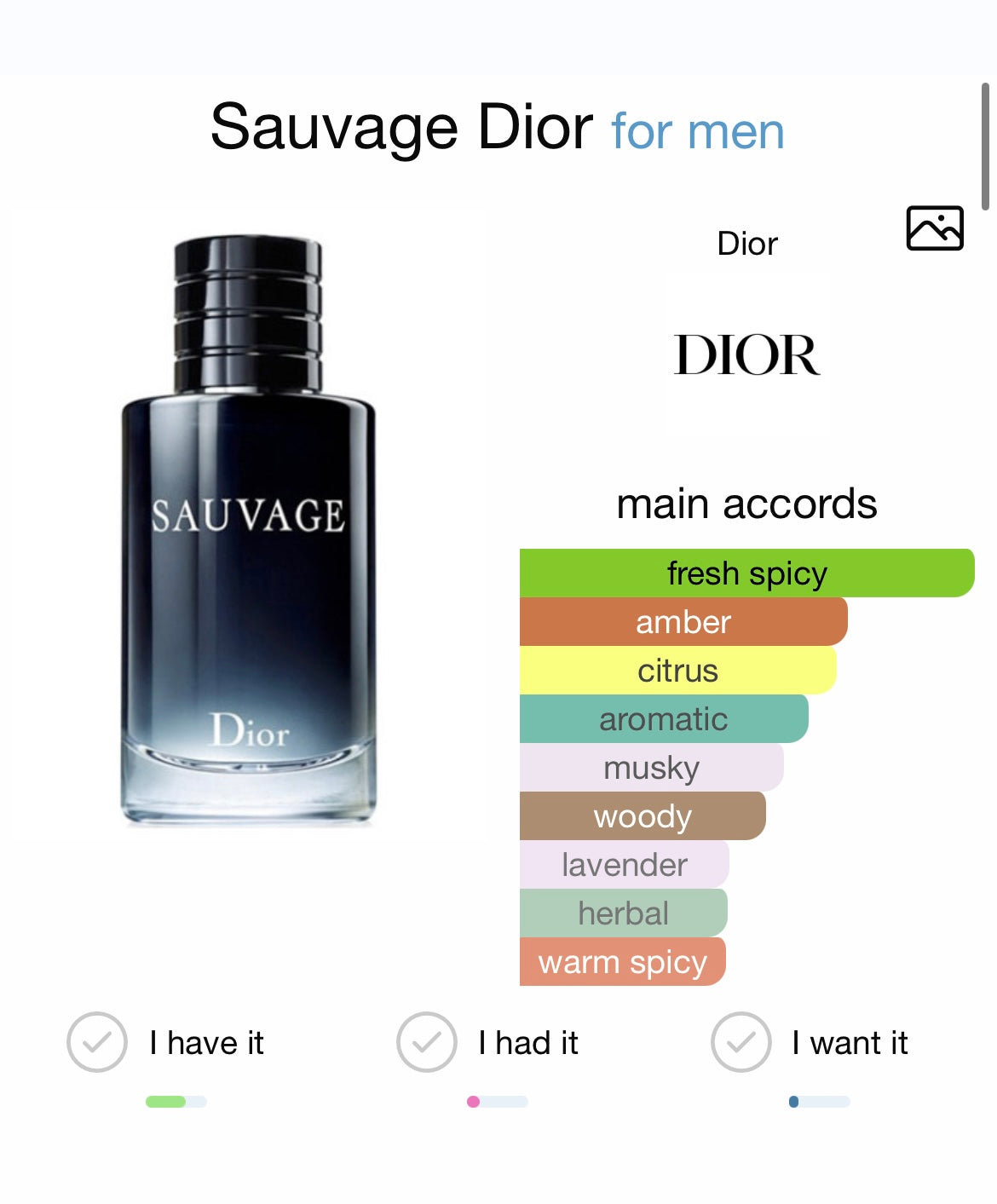Open the warm spicy accord
This screenshot has width=997, height=1204.
pos(622,962)
